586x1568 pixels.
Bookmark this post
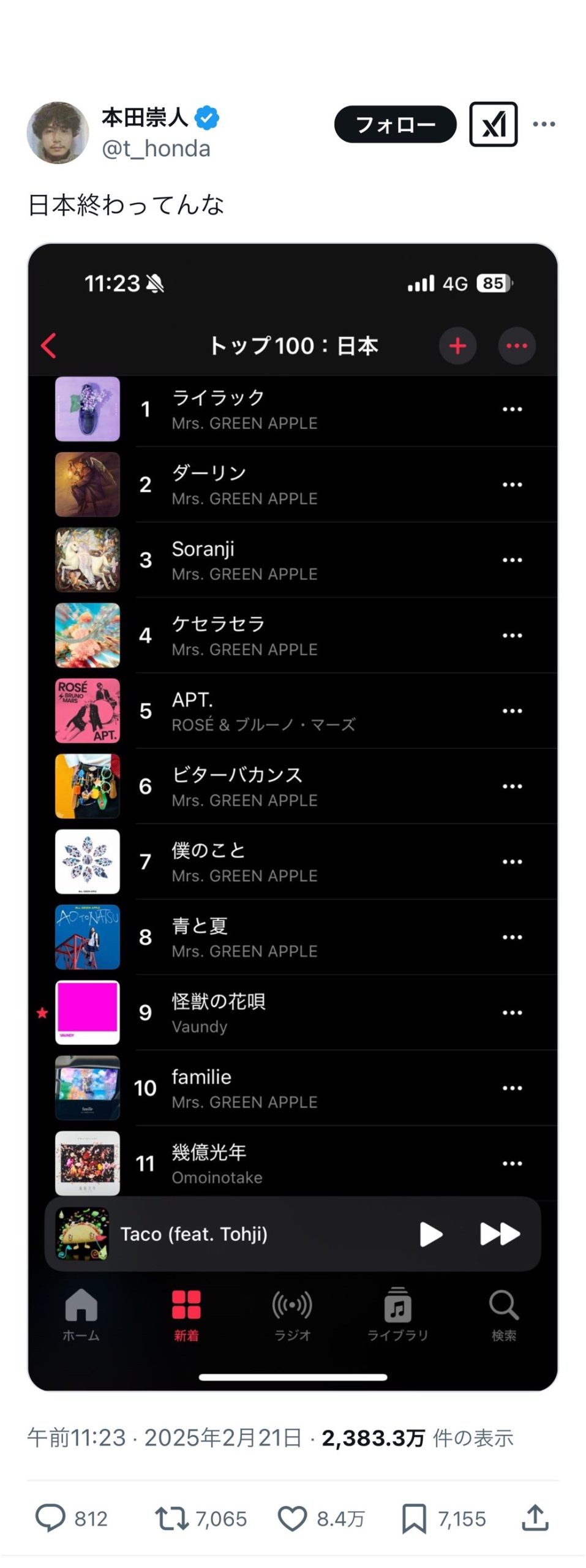(414, 1518)
